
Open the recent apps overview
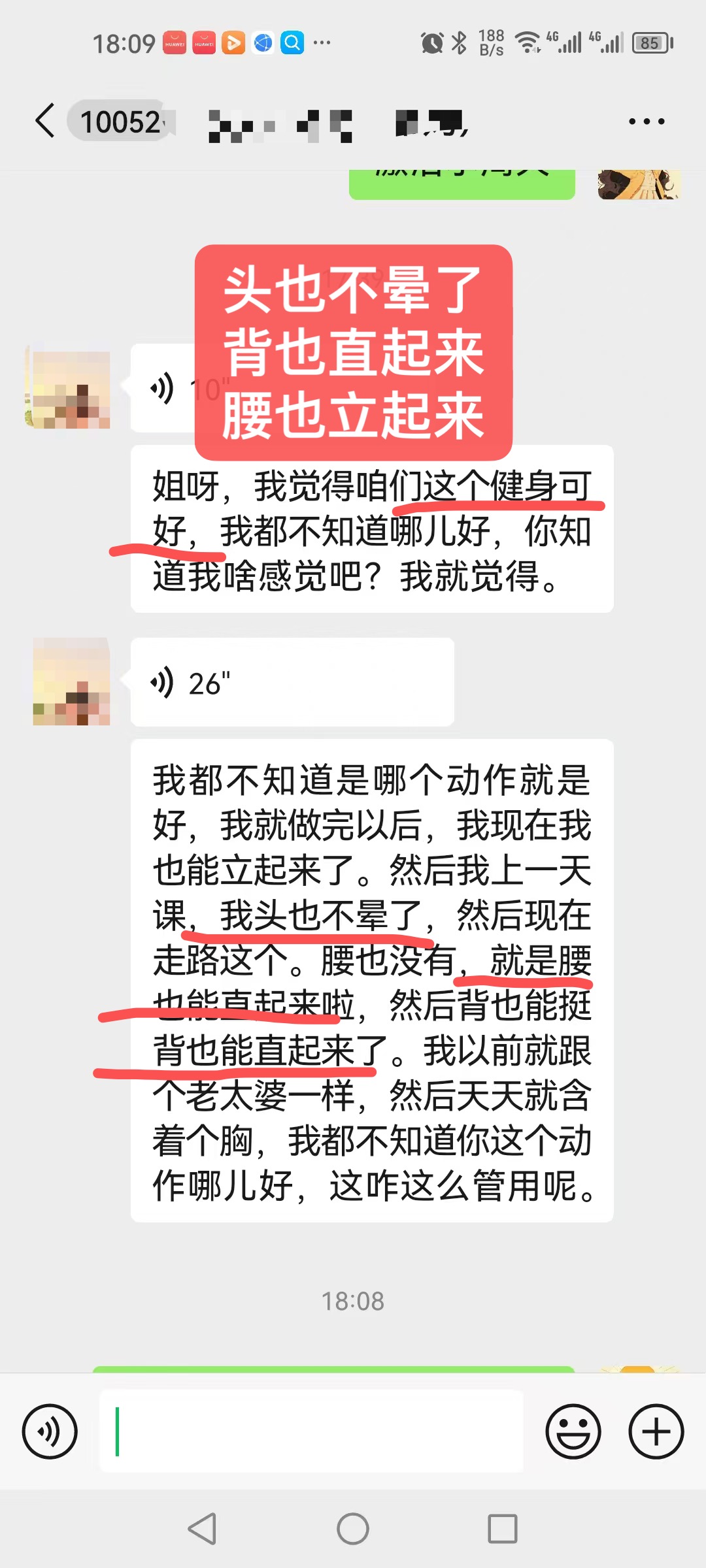coord(502,1529)
